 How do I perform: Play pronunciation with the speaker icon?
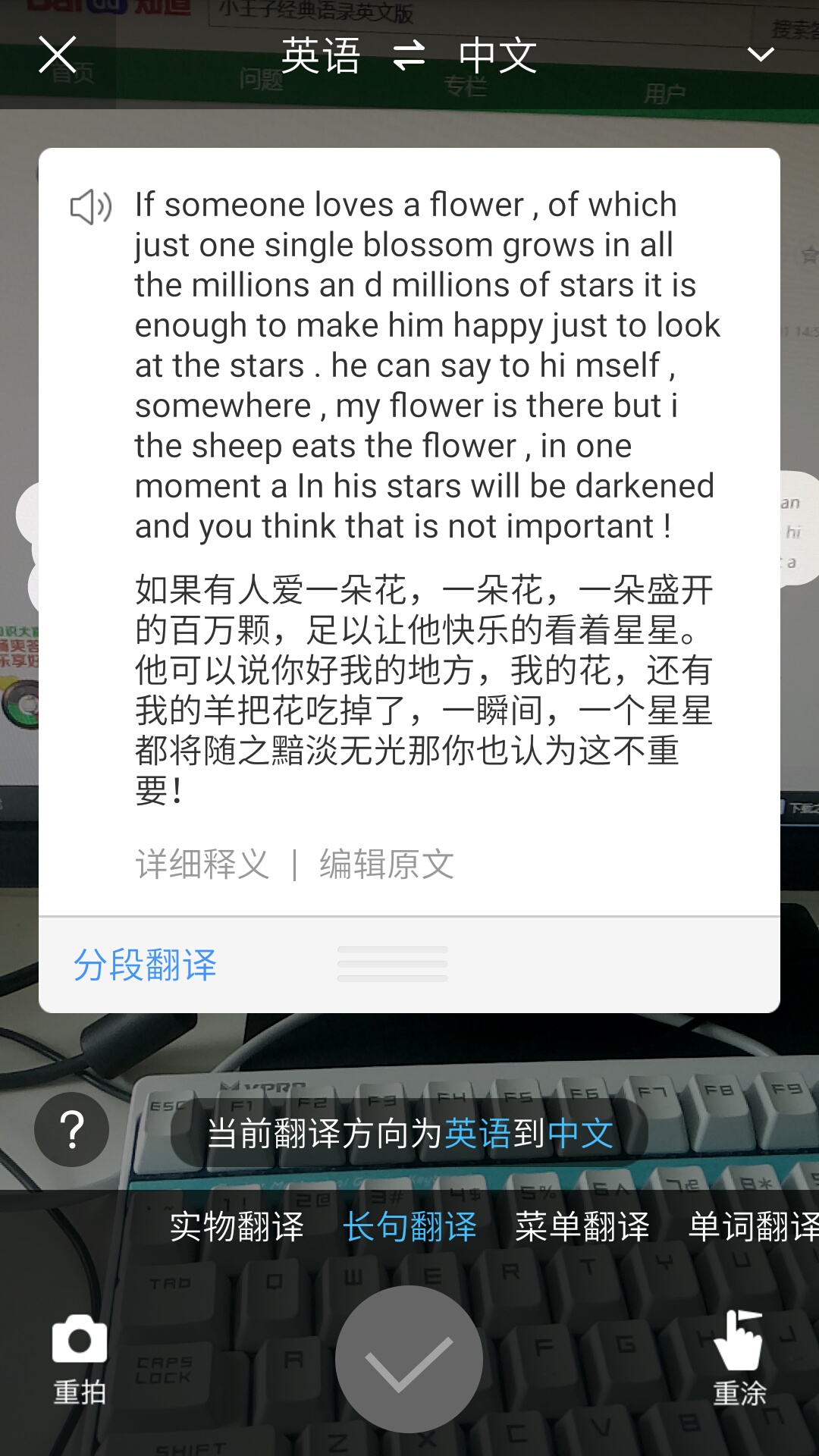pos(90,208)
